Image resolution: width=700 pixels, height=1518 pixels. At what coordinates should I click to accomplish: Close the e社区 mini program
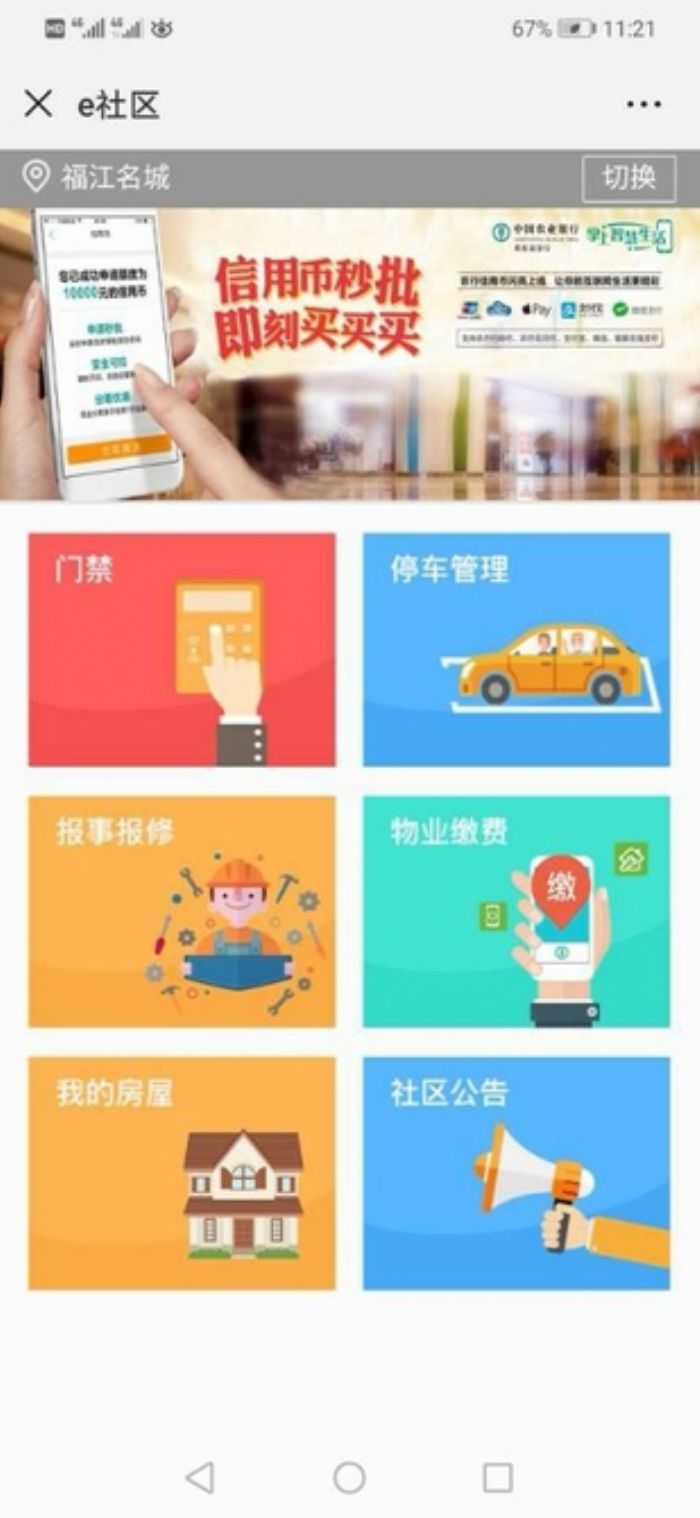click(x=38, y=103)
